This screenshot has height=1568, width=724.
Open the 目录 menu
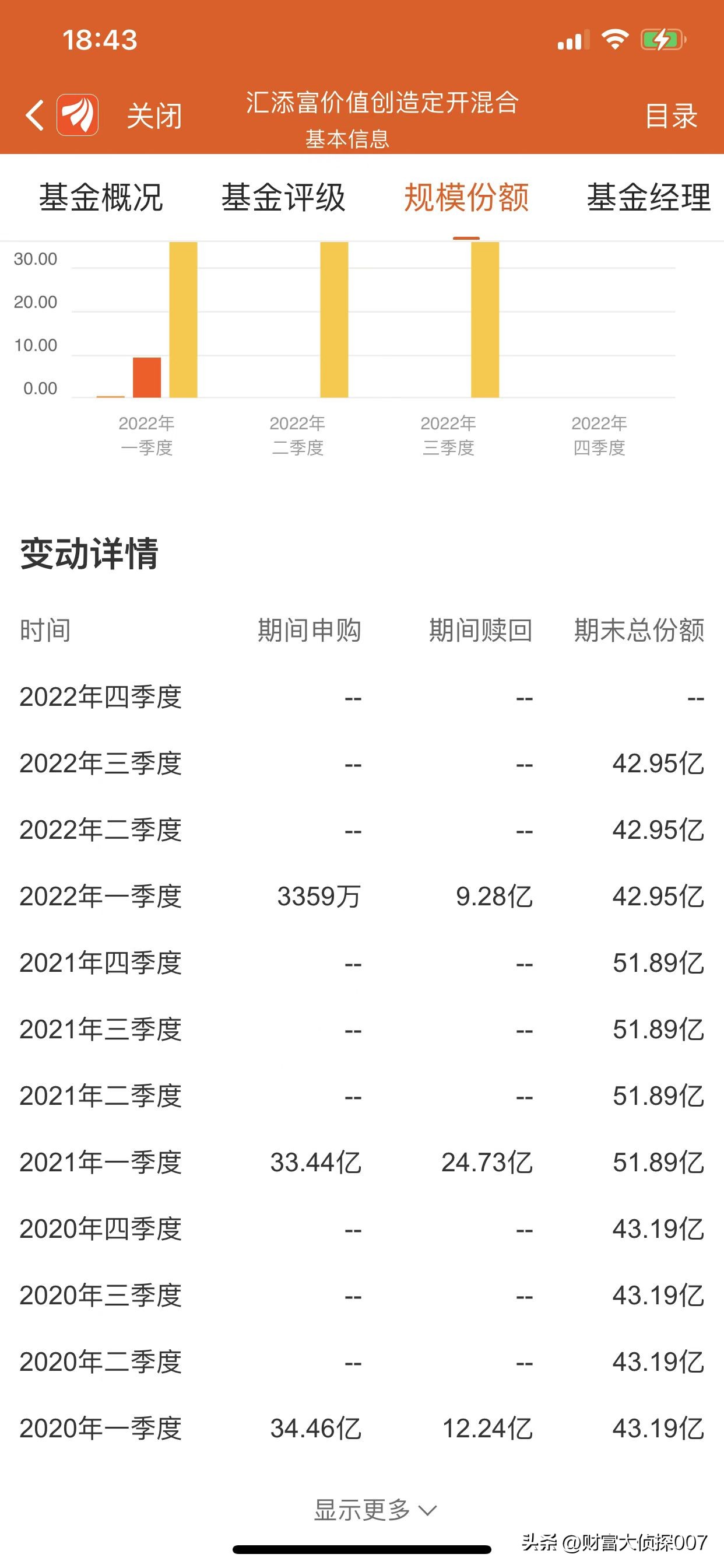coord(670,116)
